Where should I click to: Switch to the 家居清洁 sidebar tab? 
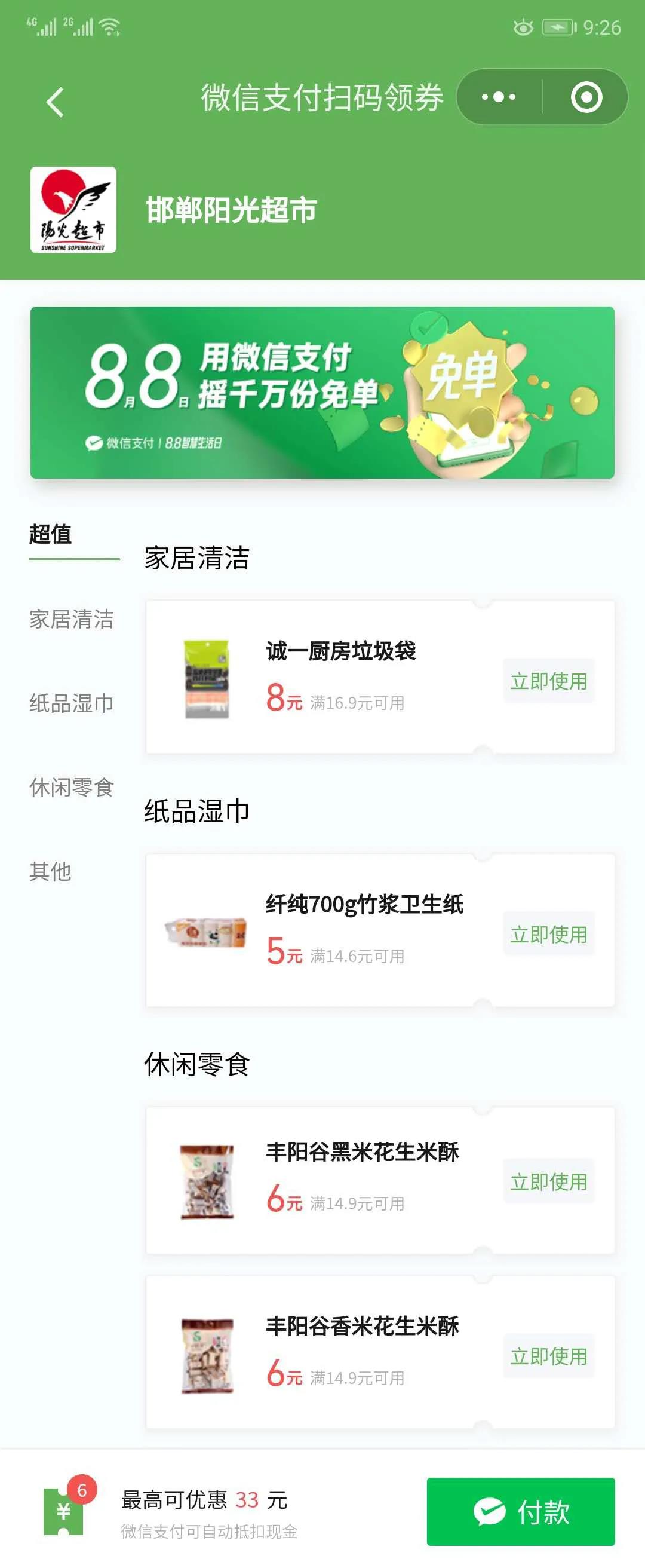coord(71,619)
